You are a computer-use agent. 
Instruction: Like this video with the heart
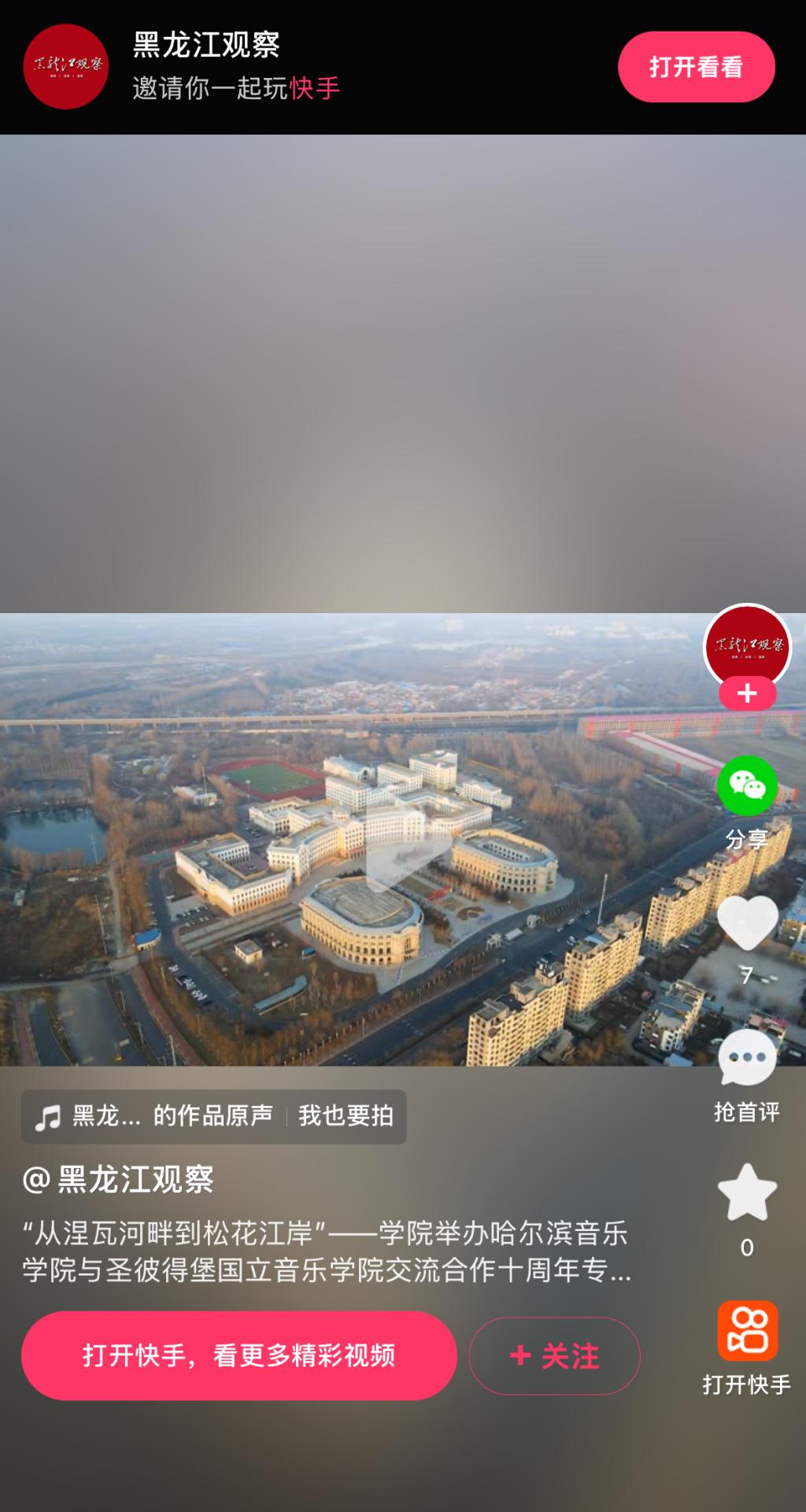747,923
